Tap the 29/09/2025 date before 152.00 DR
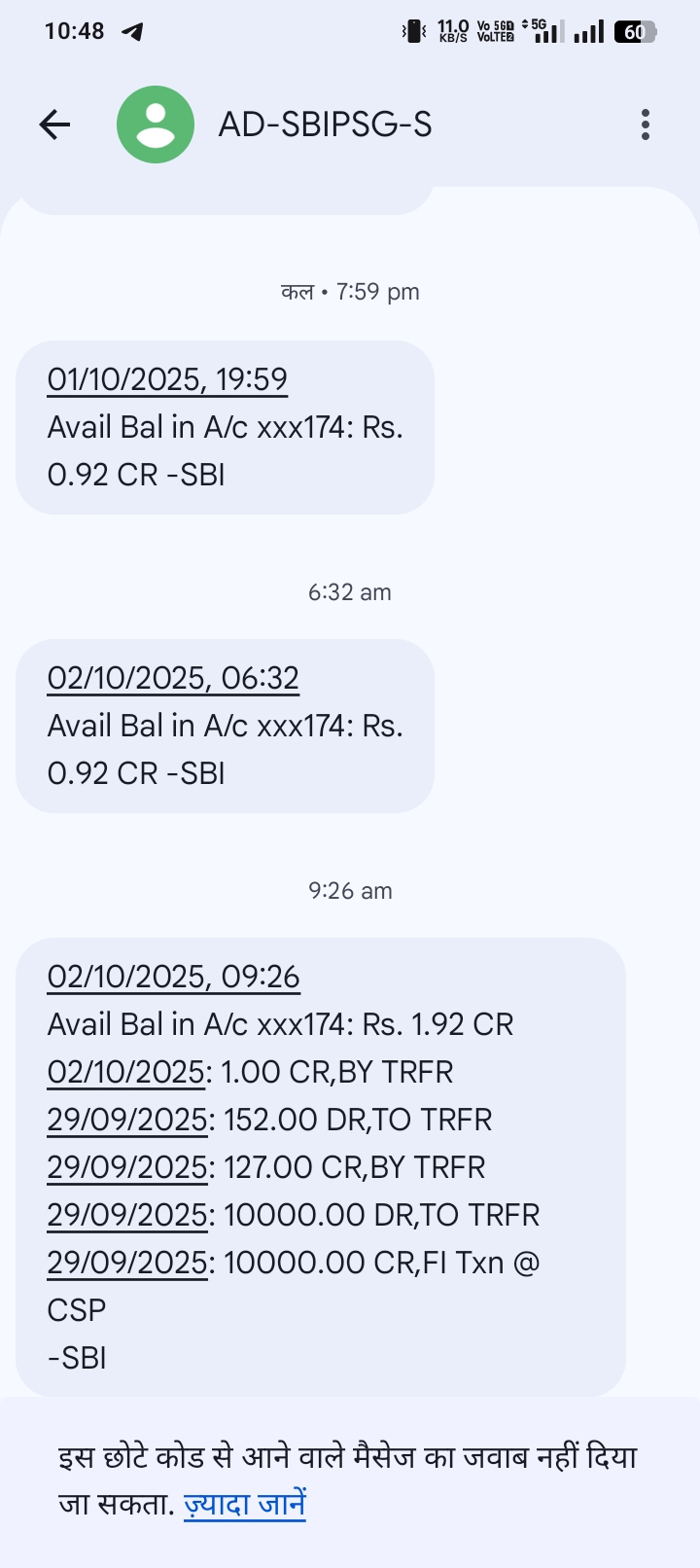The image size is (700, 1568). pyautogui.click(x=126, y=1120)
